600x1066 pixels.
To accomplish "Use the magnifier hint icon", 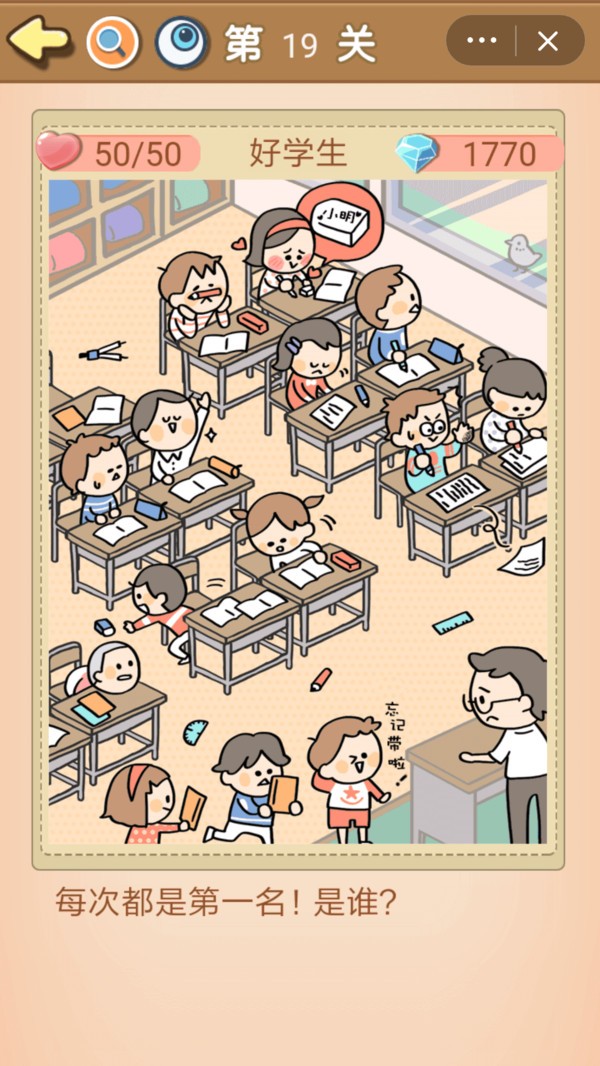I will click(x=112, y=42).
